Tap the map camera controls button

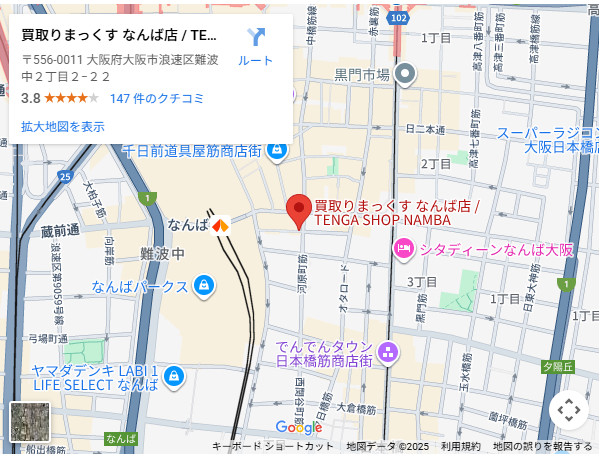pyautogui.click(x=568, y=410)
